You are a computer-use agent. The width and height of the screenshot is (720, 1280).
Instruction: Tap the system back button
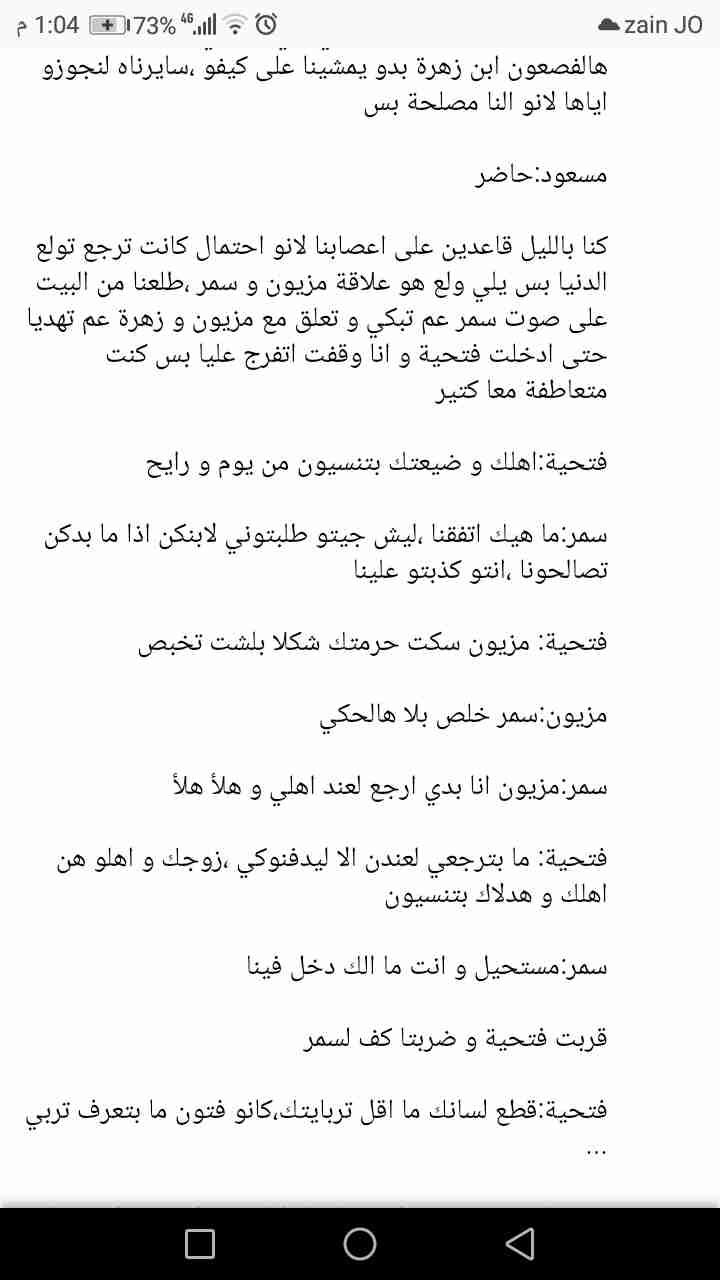point(519,1243)
